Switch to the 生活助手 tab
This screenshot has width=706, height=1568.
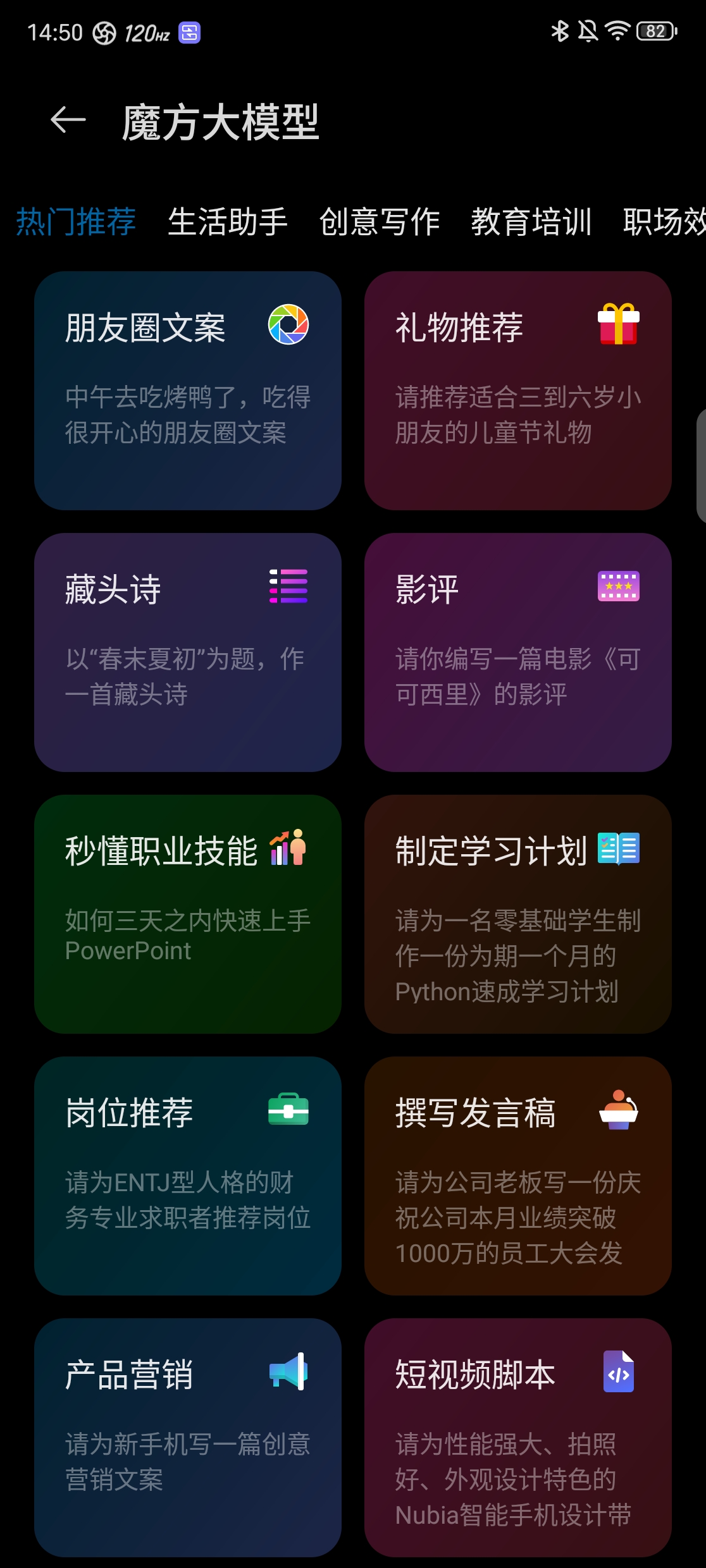pos(228,222)
